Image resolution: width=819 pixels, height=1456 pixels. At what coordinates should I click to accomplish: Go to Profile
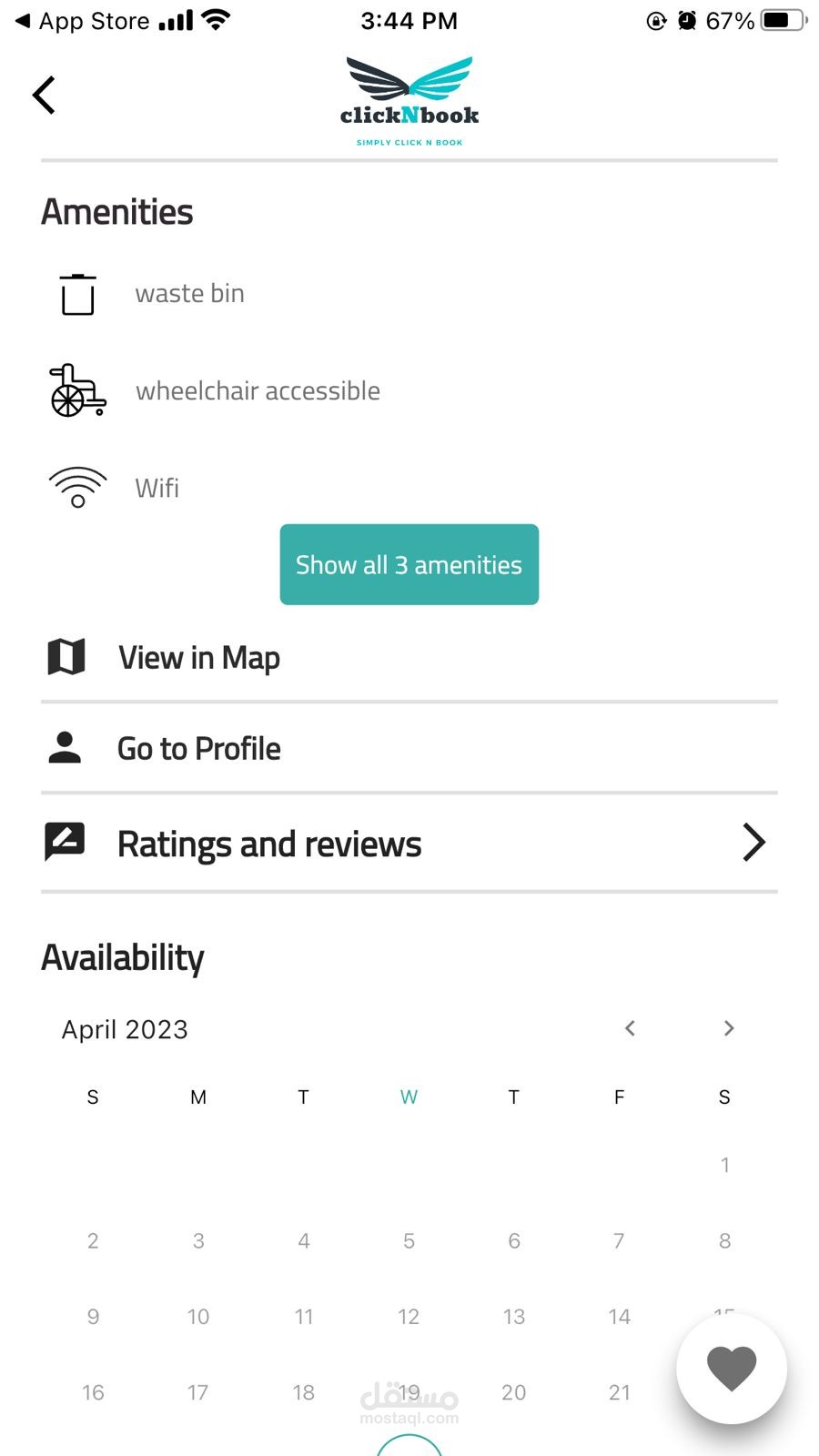pos(199,748)
